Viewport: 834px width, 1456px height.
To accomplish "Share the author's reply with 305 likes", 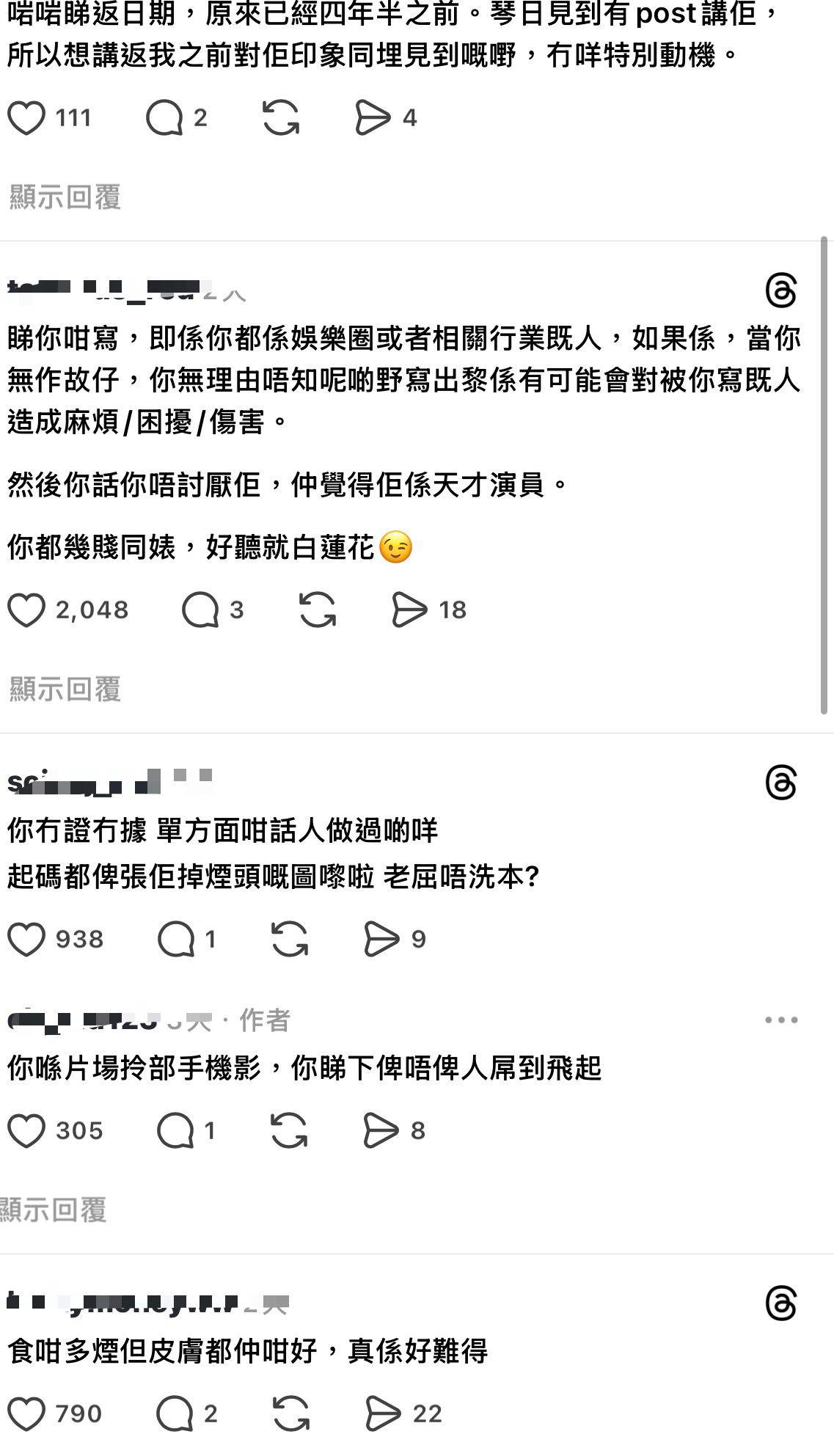I will (x=381, y=1131).
